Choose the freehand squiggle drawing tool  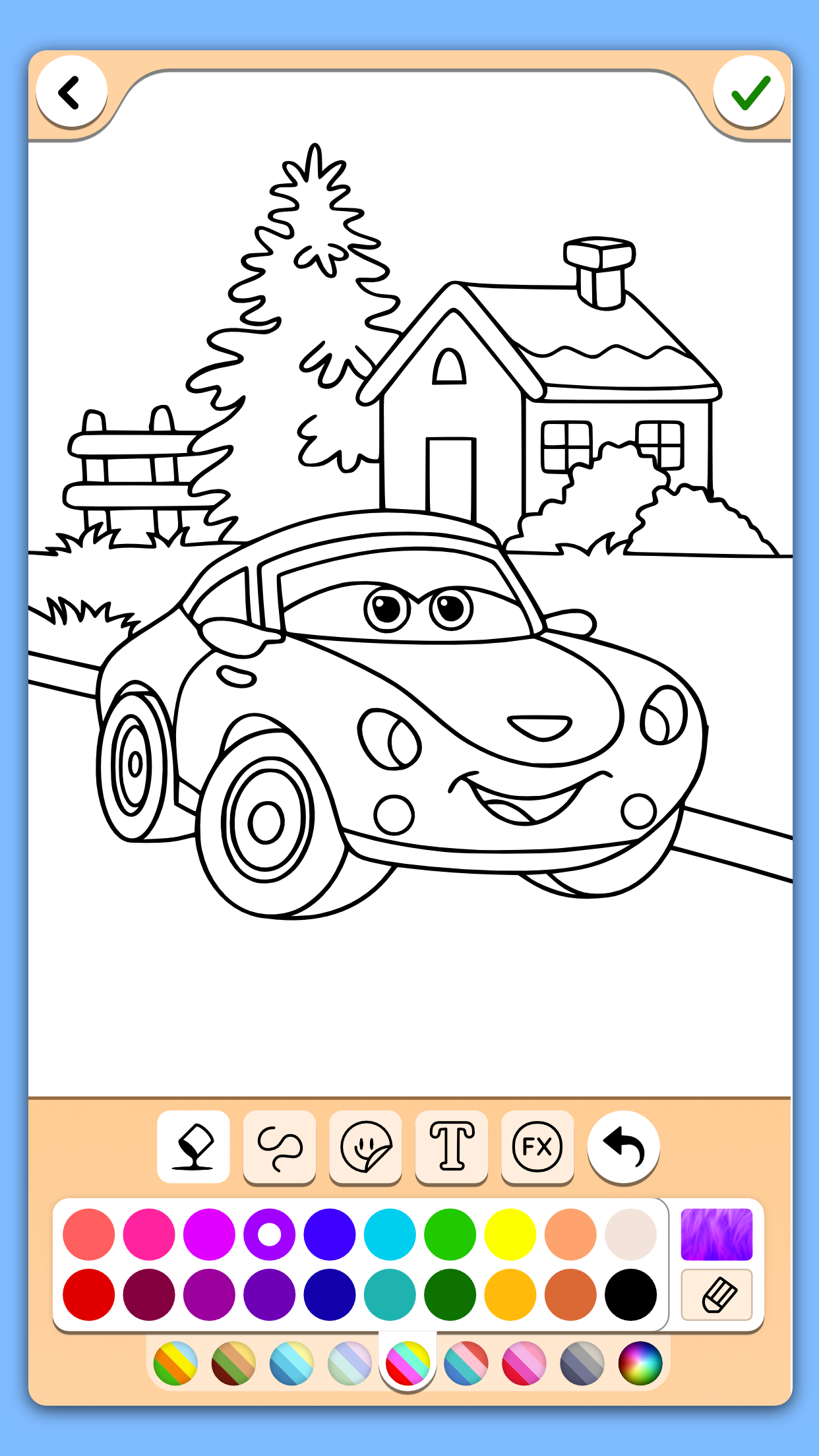(x=280, y=1147)
